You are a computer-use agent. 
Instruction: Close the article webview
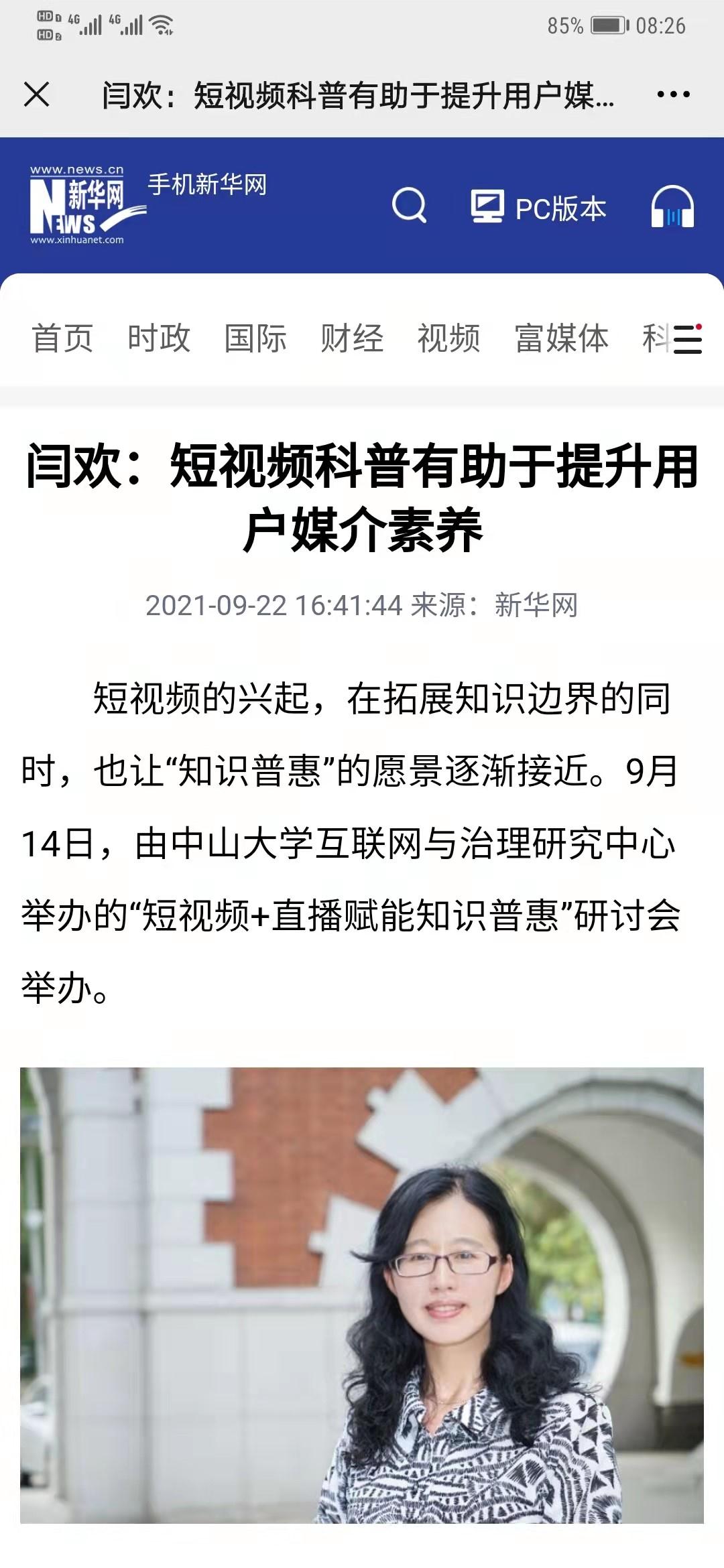(x=37, y=94)
